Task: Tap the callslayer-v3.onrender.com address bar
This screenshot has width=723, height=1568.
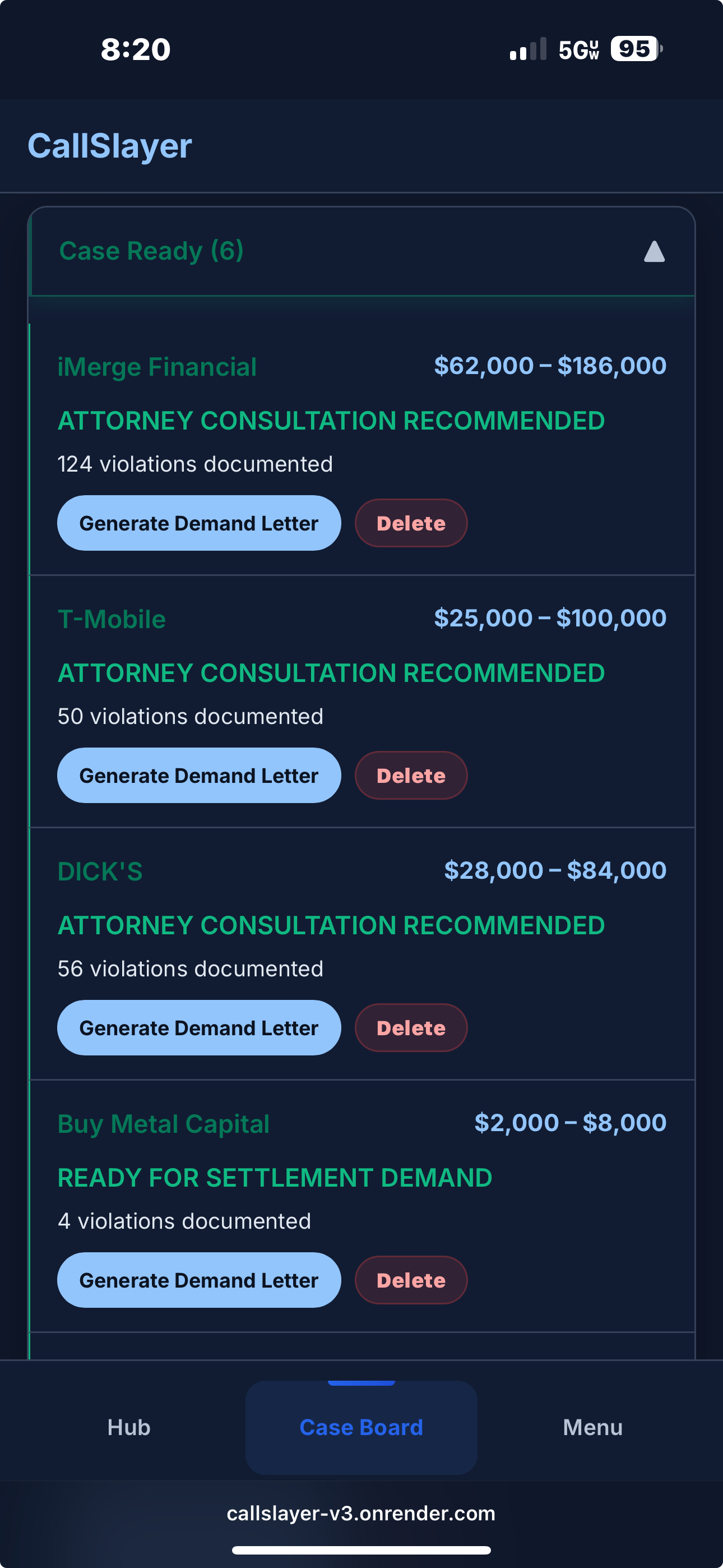Action: coord(361,1514)
